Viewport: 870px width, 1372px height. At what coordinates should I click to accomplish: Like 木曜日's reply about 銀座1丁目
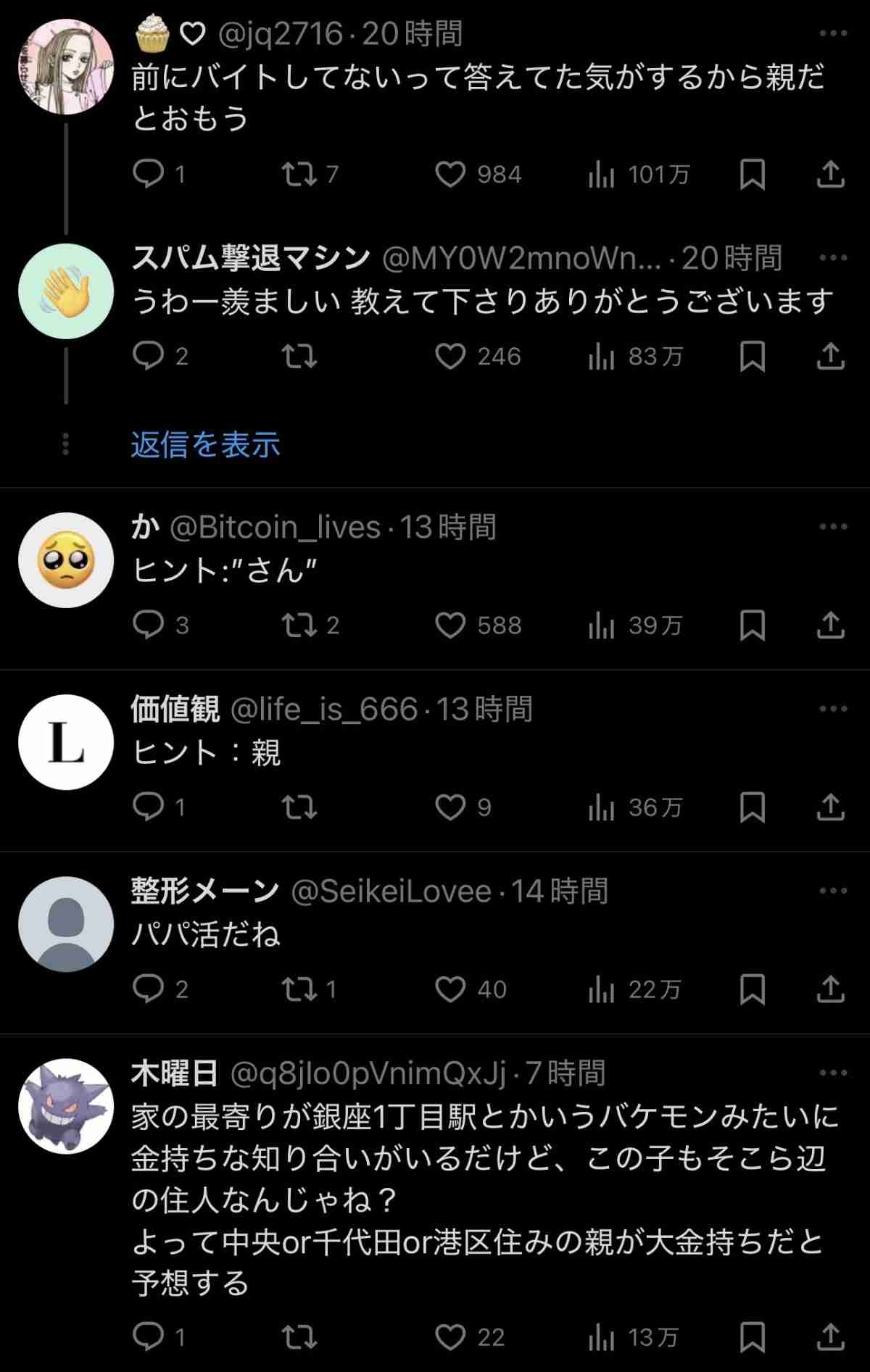(x=450, y=1337)
